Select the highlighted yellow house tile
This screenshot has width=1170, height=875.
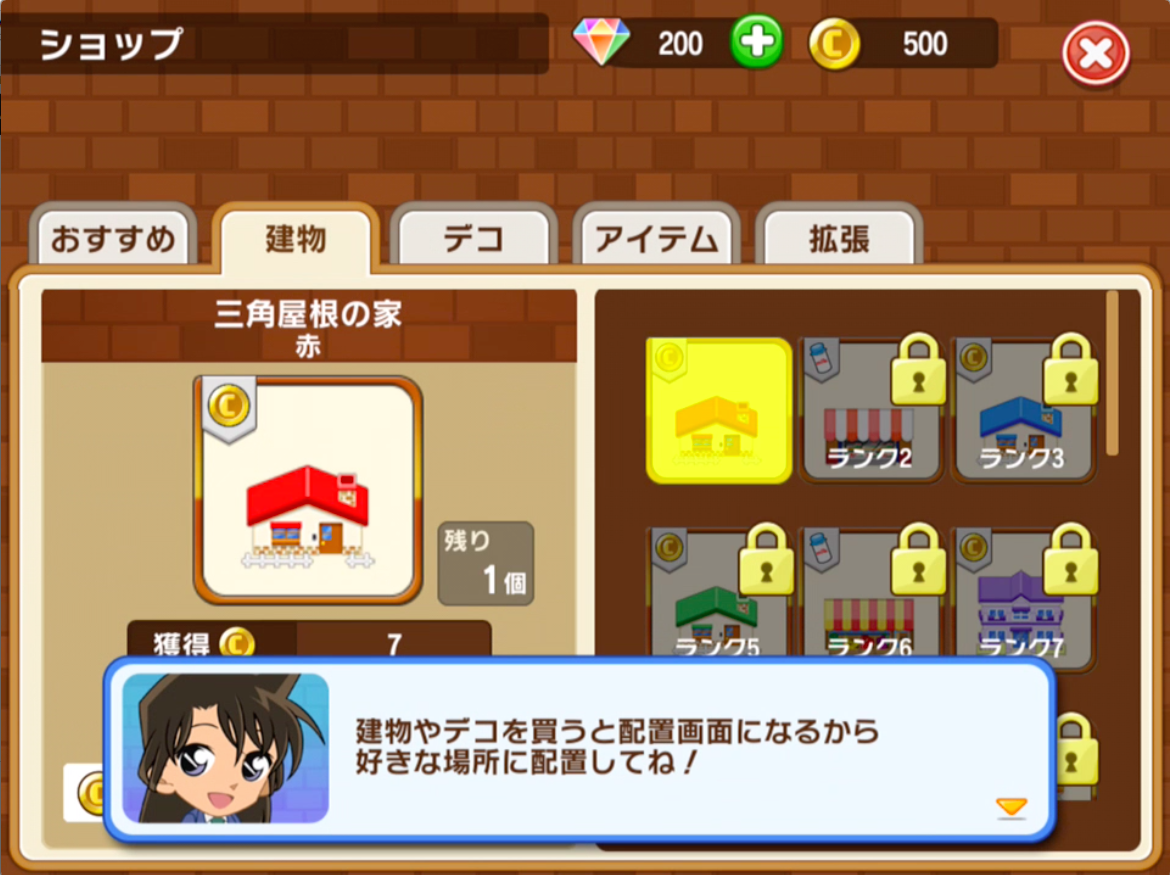pos(719,411)
